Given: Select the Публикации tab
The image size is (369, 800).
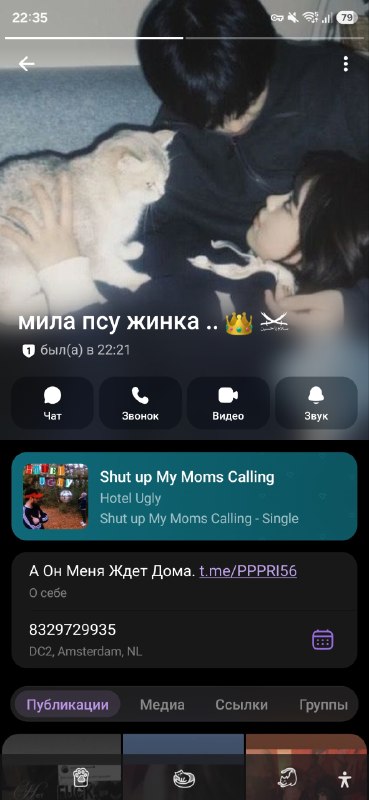Looking at the screenshot, I should click(67, 705).
